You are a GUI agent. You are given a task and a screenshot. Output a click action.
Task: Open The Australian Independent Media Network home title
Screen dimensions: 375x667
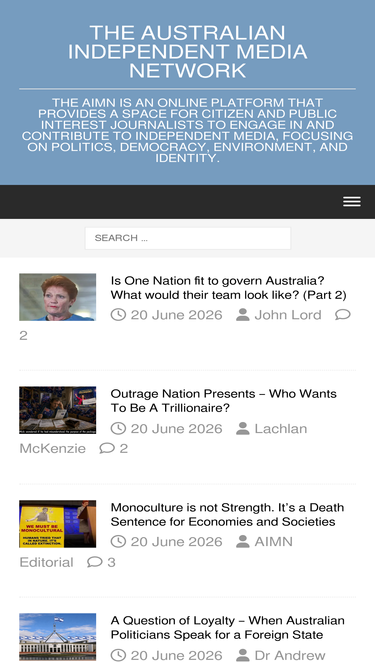pos(188,51)
